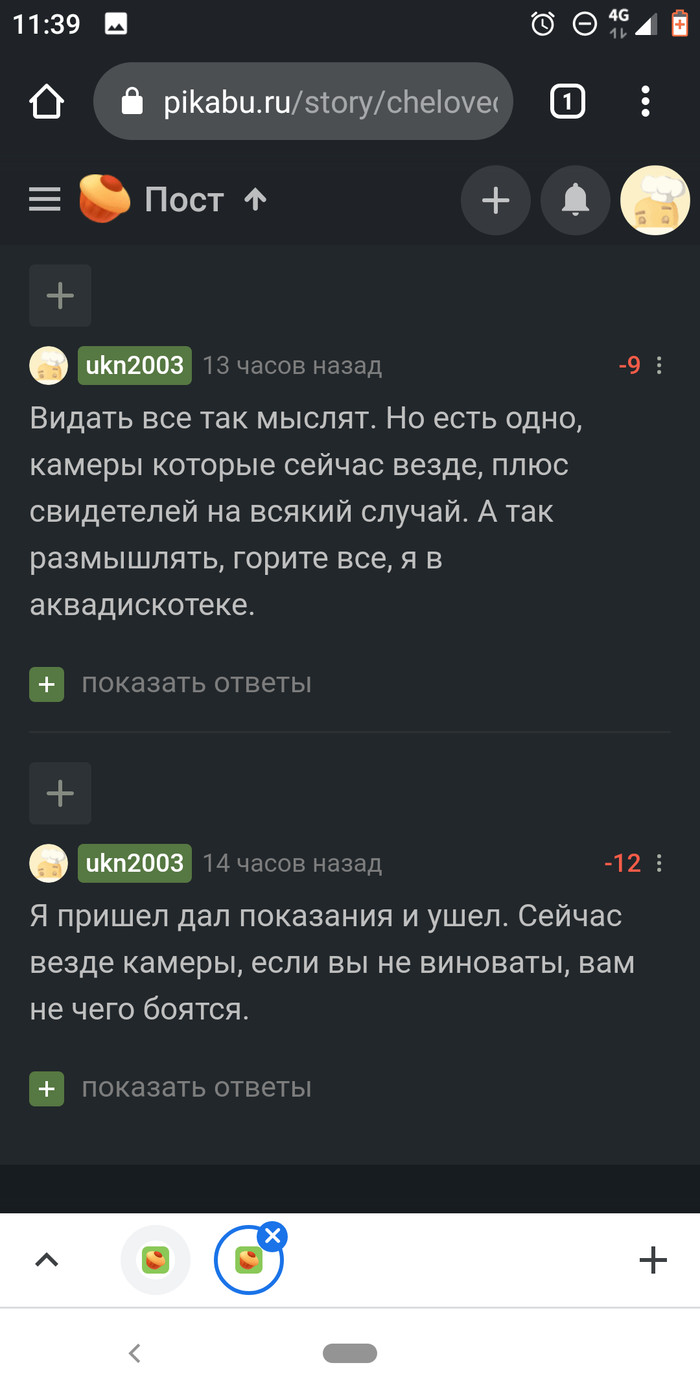The width and height of the screenshot is (700, 1400).
Task: Go to the browser home page
Action: pos(47,101)
